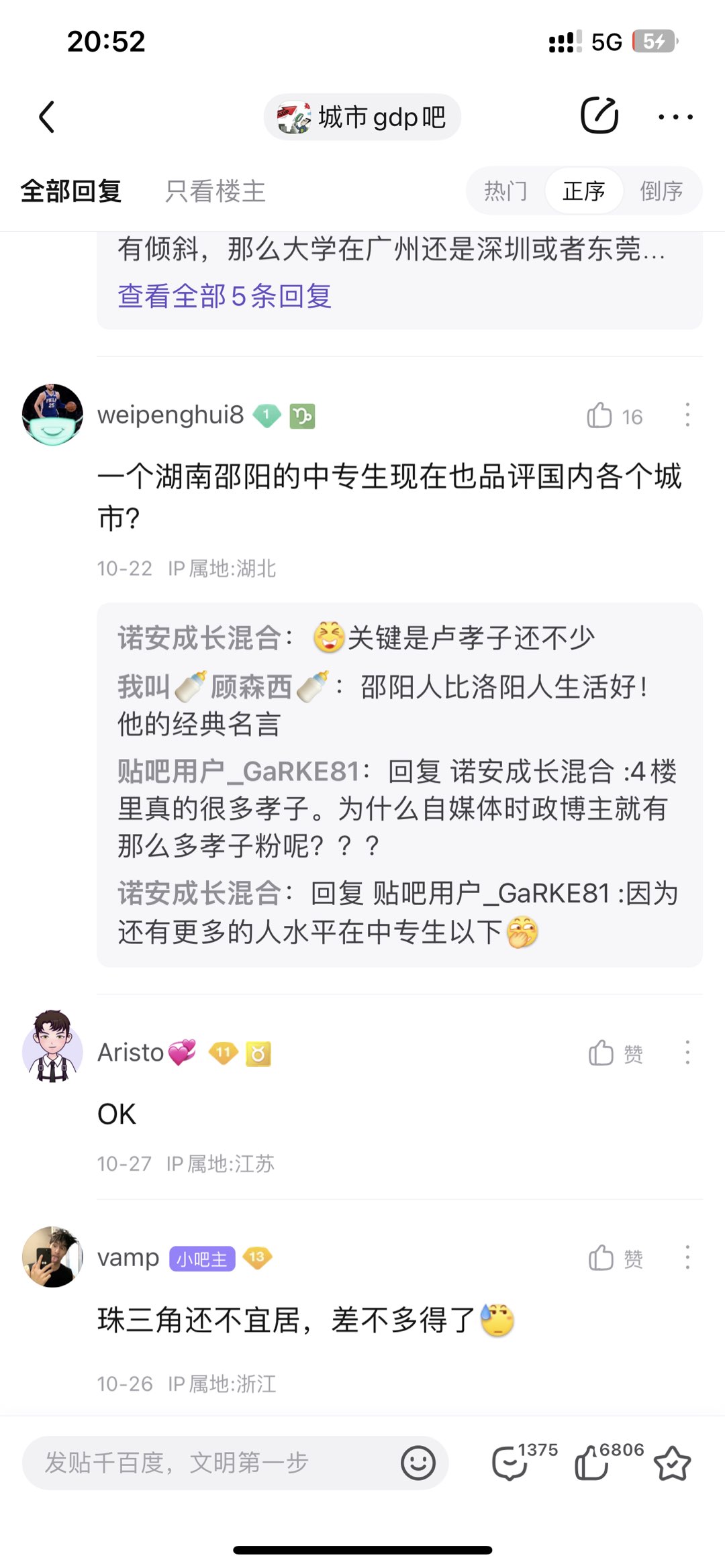Open more options on weipenghui8's comment

[x=687, y=415]
